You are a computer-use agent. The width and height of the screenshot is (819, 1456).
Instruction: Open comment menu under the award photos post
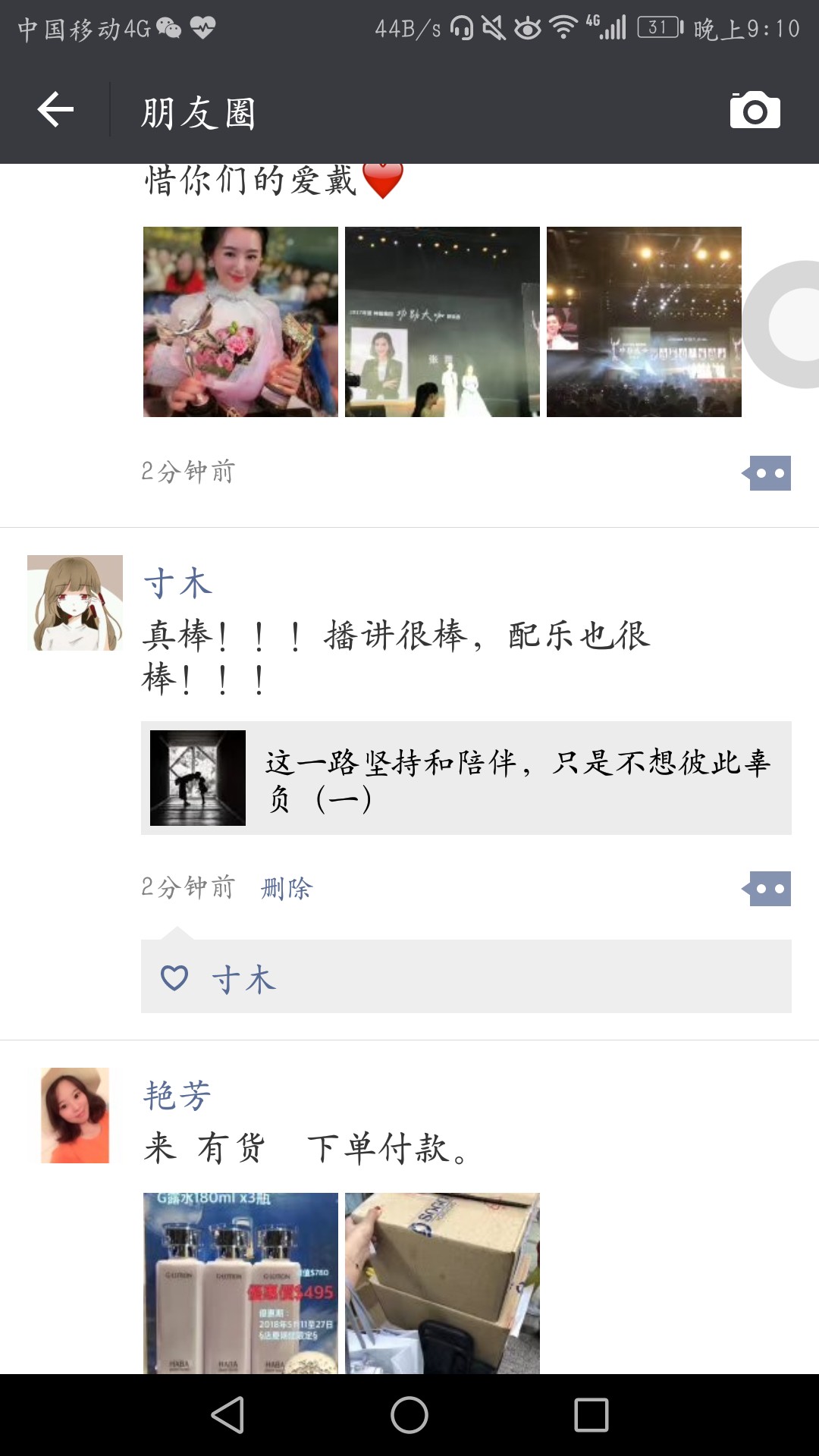tap(768, 473)
